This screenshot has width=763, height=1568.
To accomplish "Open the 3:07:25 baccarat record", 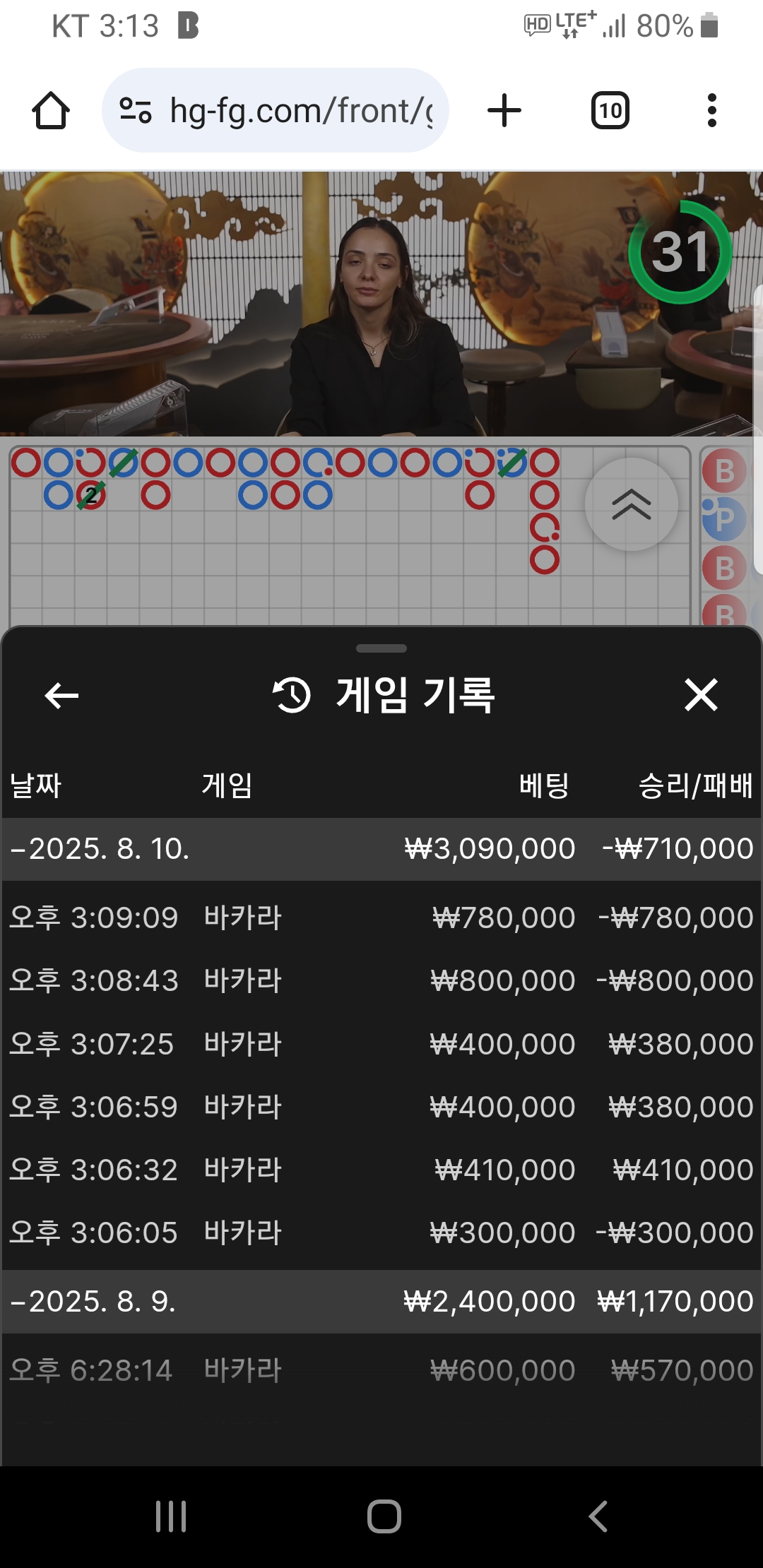I will pyautogui.click(x=381, y=1044).
